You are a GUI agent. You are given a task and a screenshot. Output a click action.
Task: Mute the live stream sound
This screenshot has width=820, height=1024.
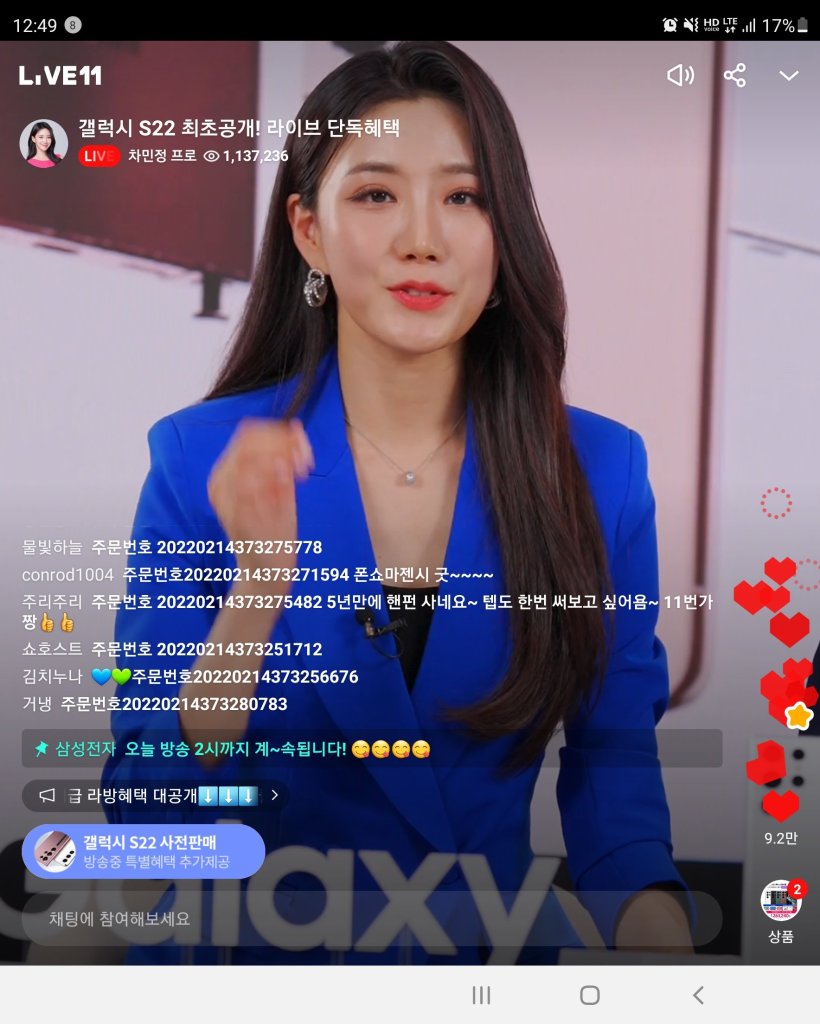[x=680, y=76]
